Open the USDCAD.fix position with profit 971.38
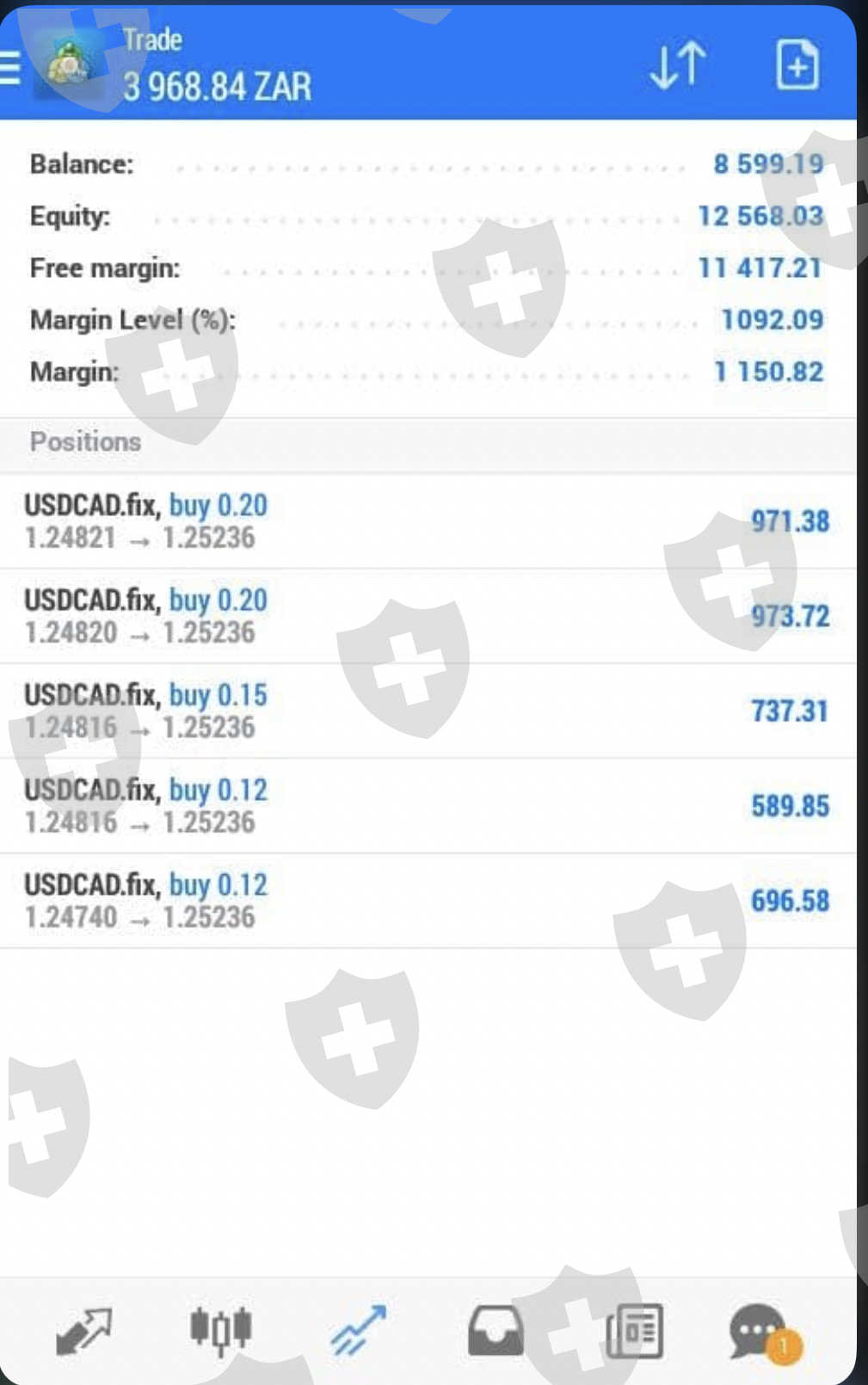Viewport: 868px width, 1385px height. click(x=428, y=521)
